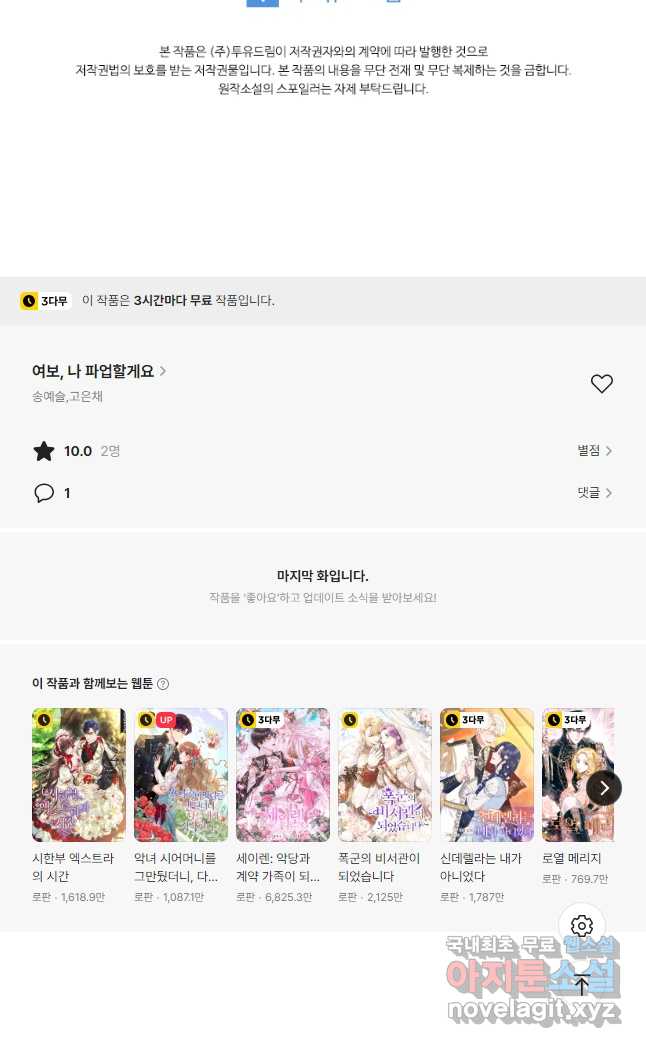Jump back to the top of page
Viewport: 646px width, 1048px height.
pos(582,985)
